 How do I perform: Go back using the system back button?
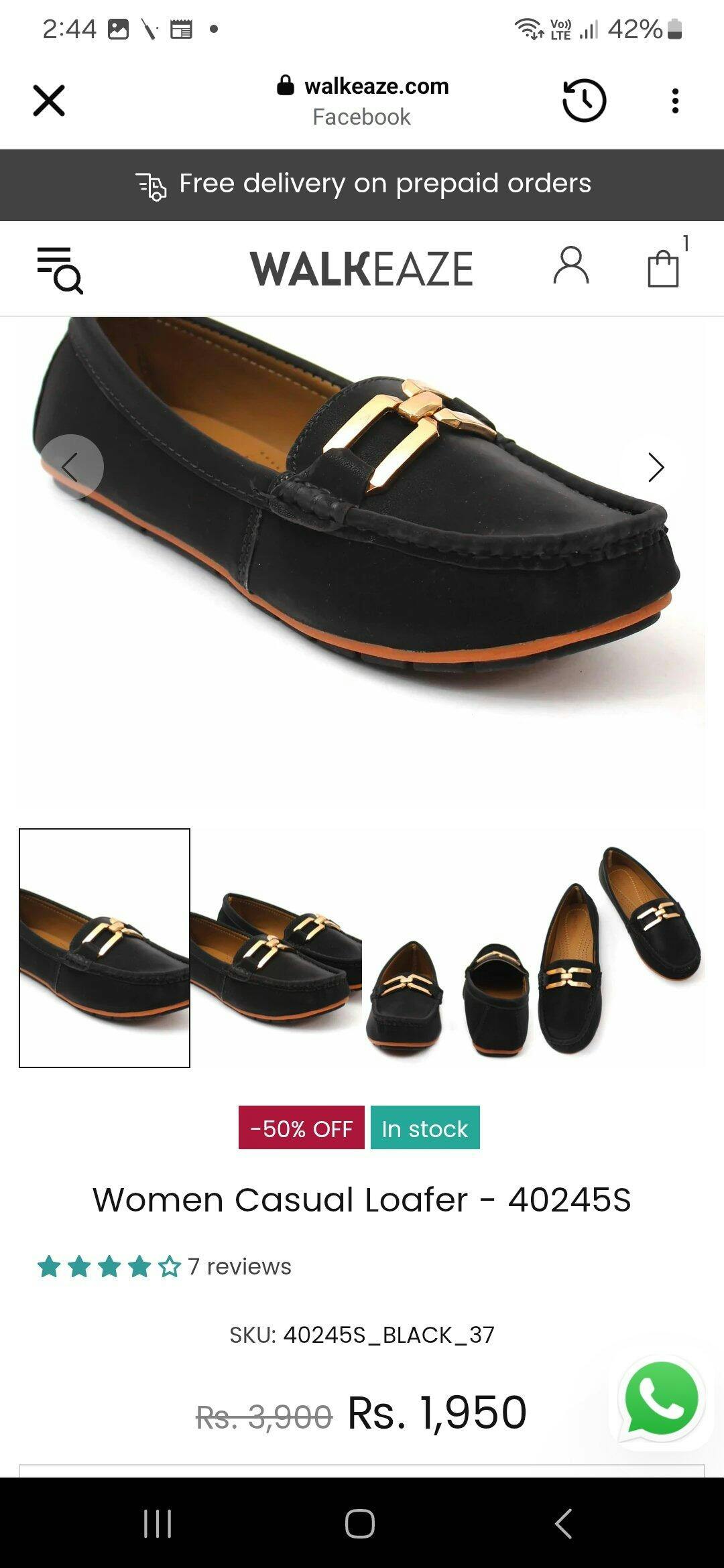pos(564,1523)
